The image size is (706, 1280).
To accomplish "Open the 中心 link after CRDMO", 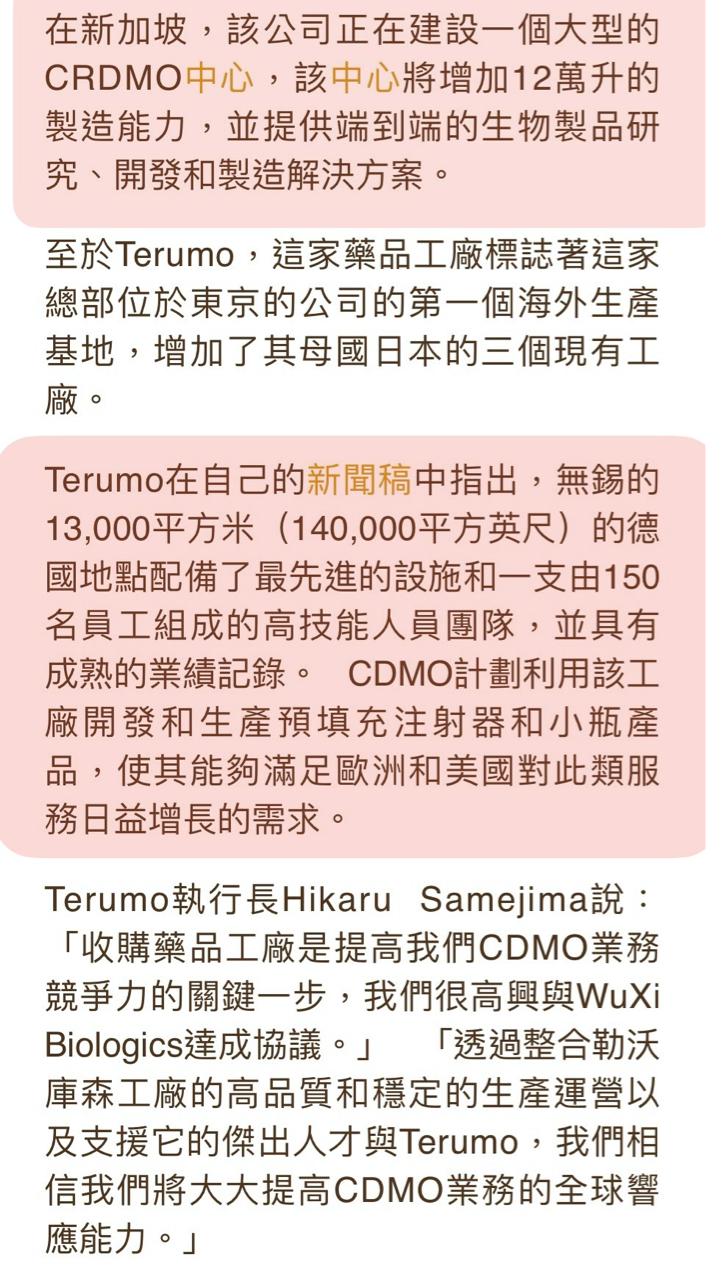I will click(x=218, y=78).
